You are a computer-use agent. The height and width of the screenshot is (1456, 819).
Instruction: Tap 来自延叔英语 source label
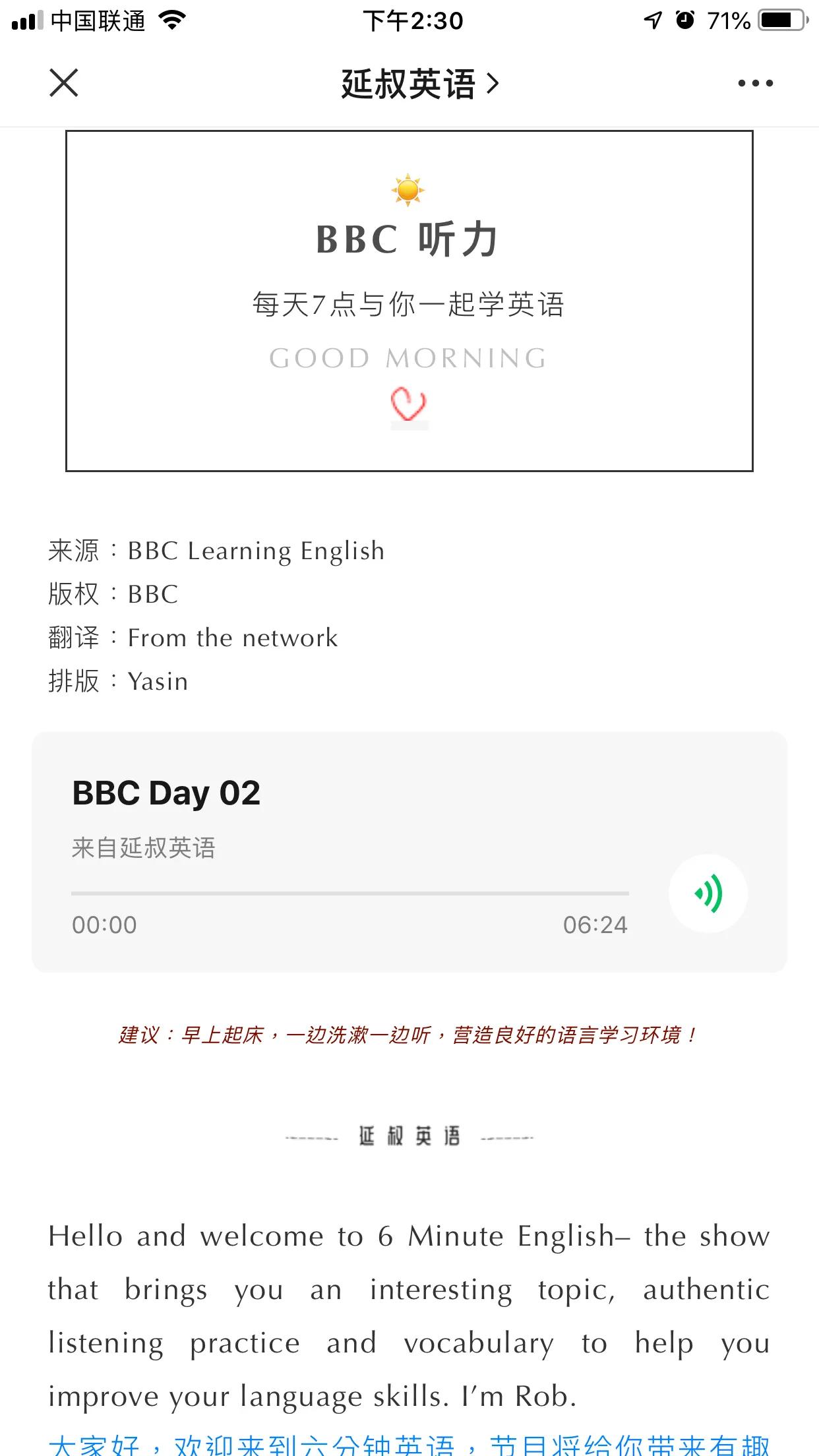[146, 849]
